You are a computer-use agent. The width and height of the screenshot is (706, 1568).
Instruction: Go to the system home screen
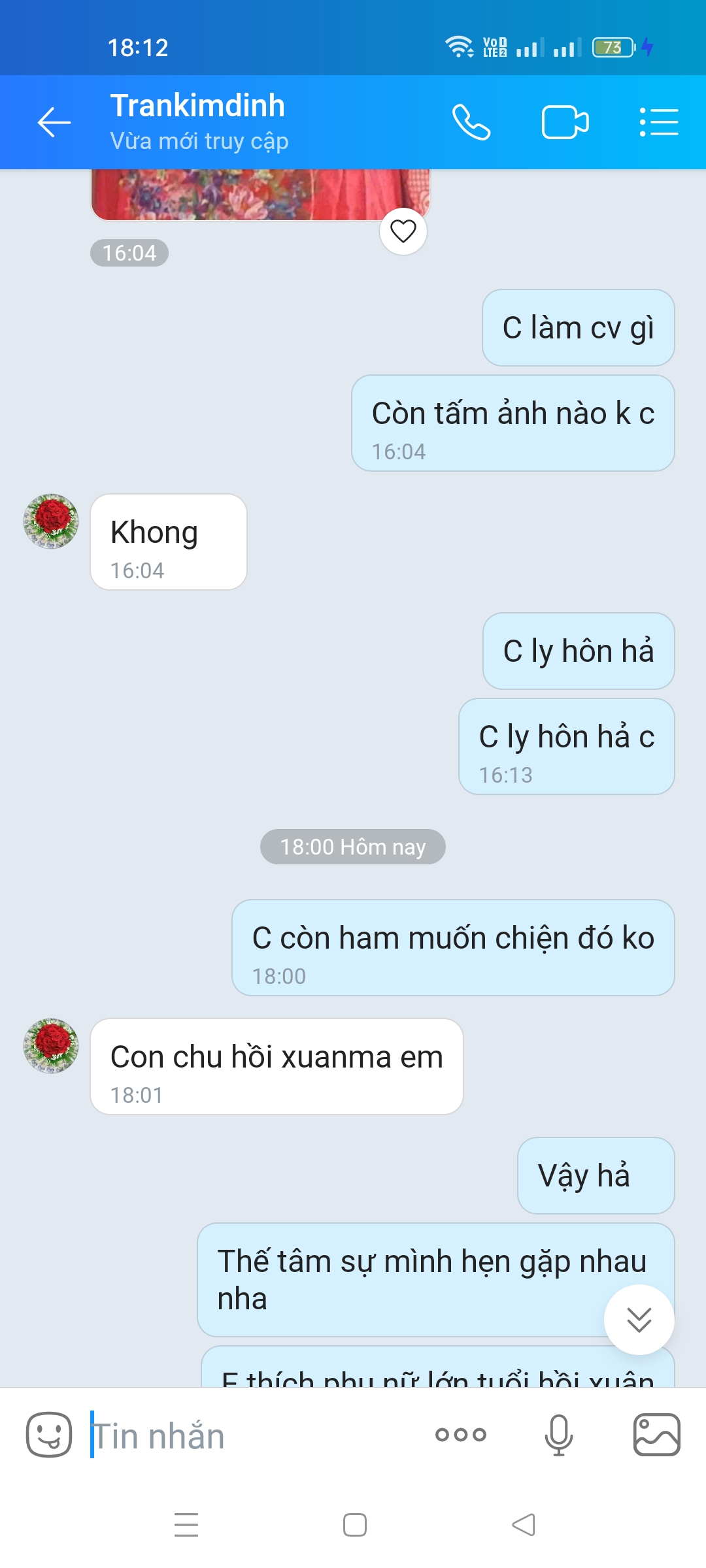[355, 1525]
